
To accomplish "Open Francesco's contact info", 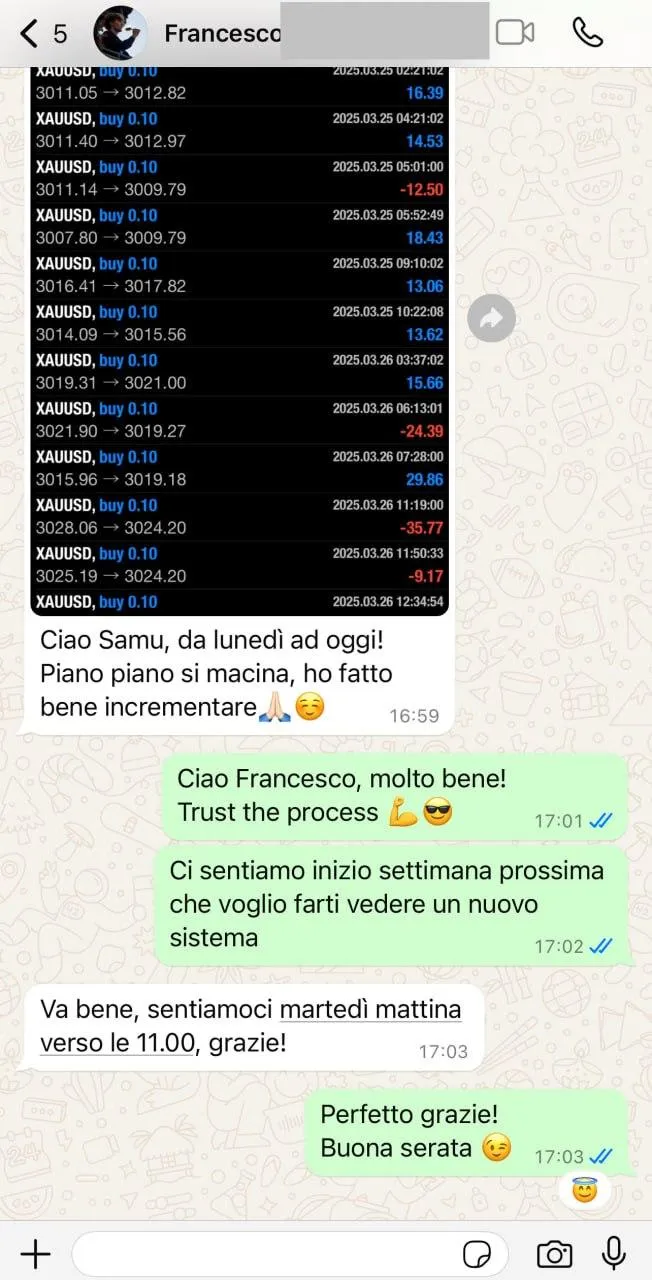I will click(222, 34).
